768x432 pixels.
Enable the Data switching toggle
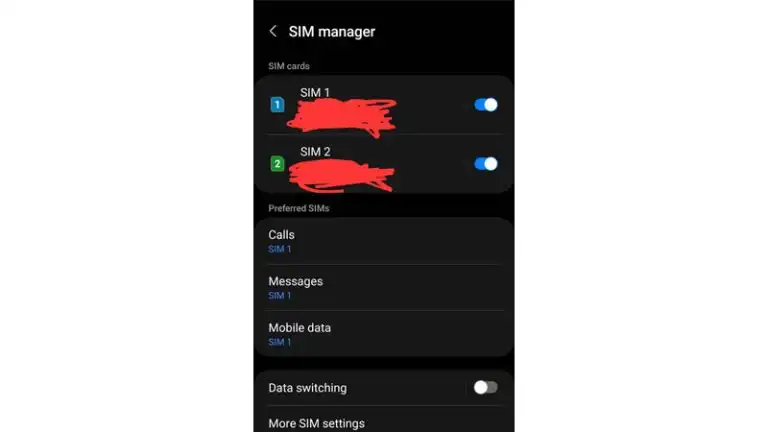[x=485, y=387]
